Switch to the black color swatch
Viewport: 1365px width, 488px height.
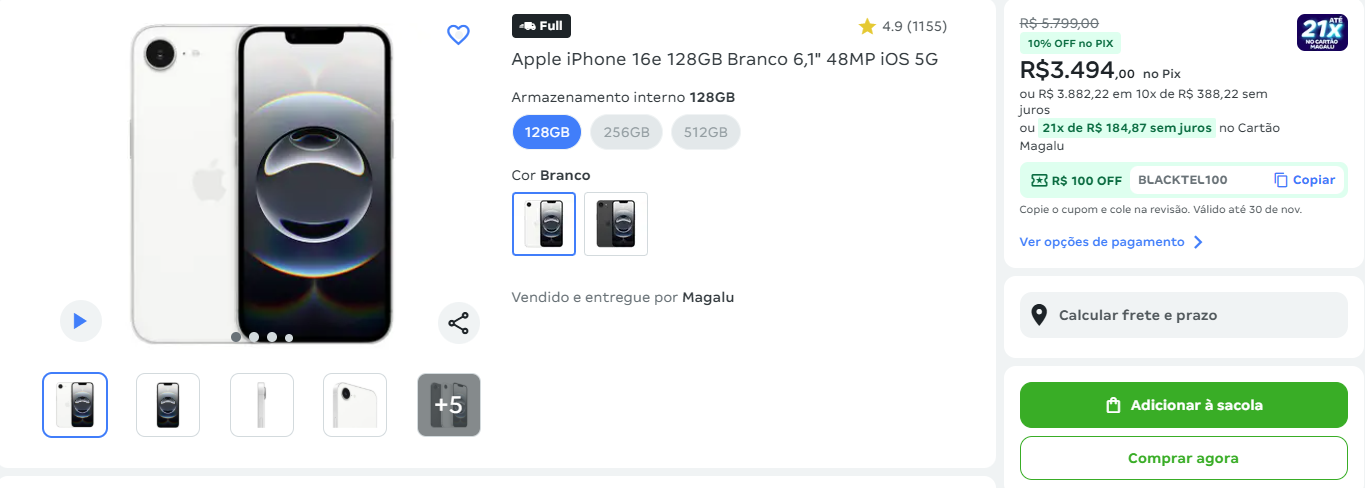616,224
